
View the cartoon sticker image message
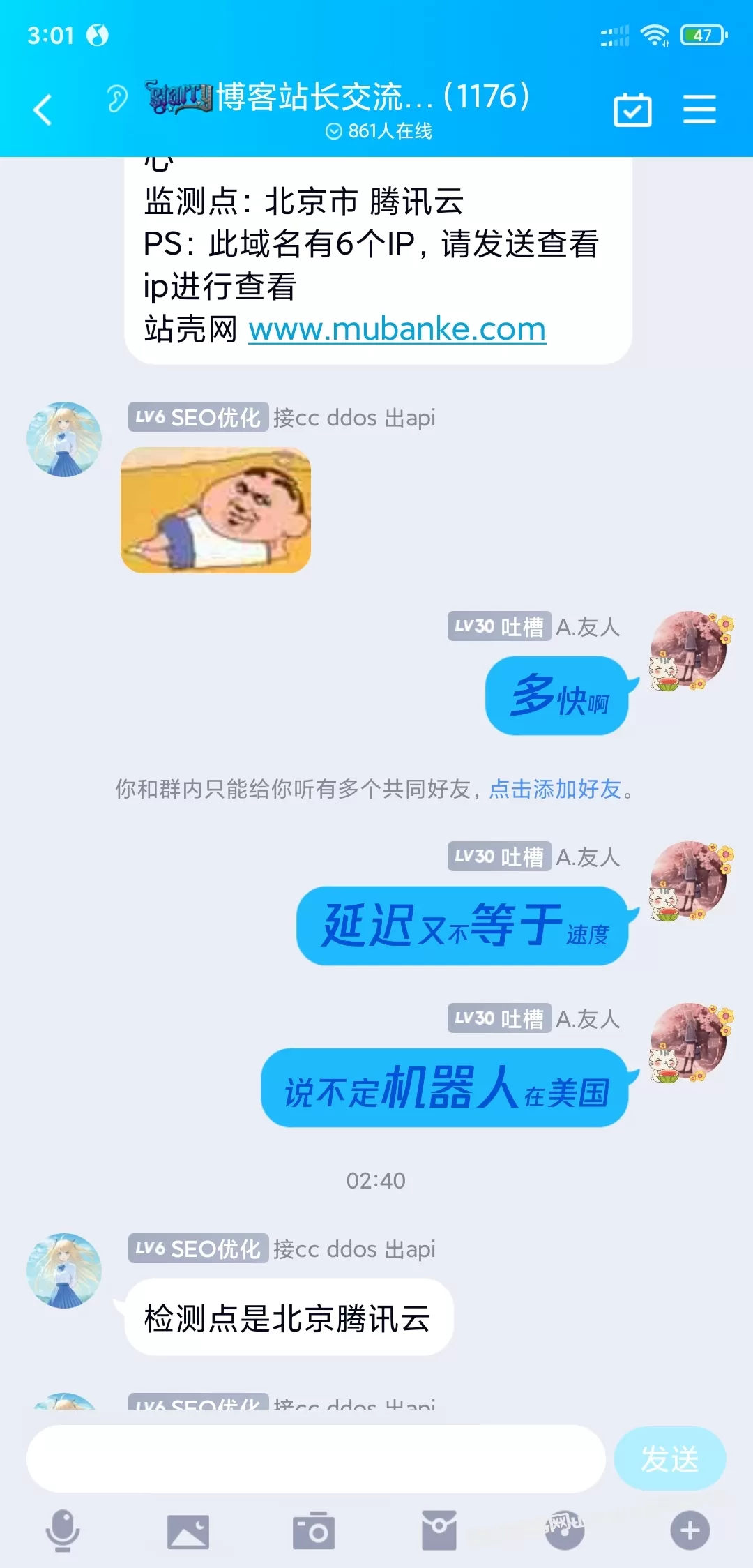click(215, 510)
